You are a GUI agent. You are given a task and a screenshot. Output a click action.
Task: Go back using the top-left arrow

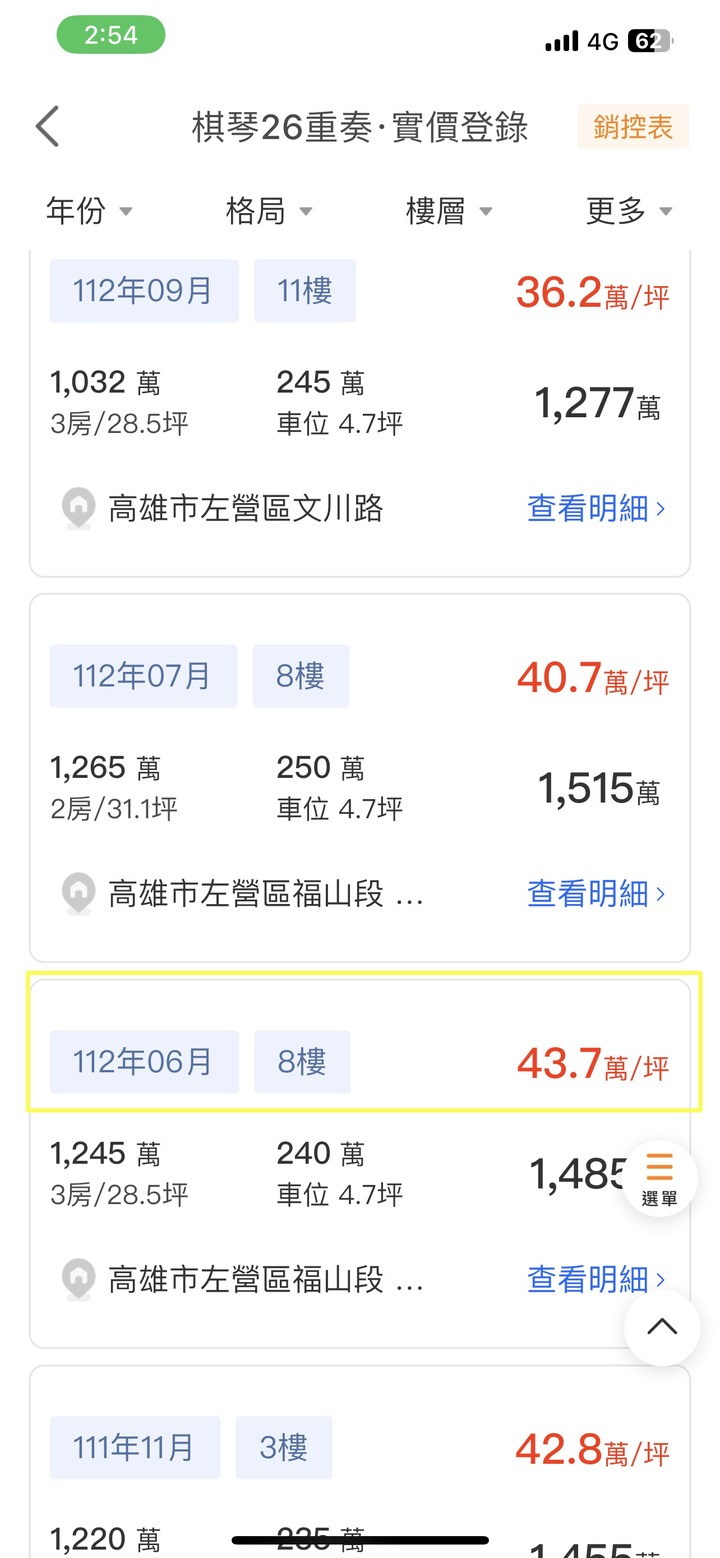[47, 127]
